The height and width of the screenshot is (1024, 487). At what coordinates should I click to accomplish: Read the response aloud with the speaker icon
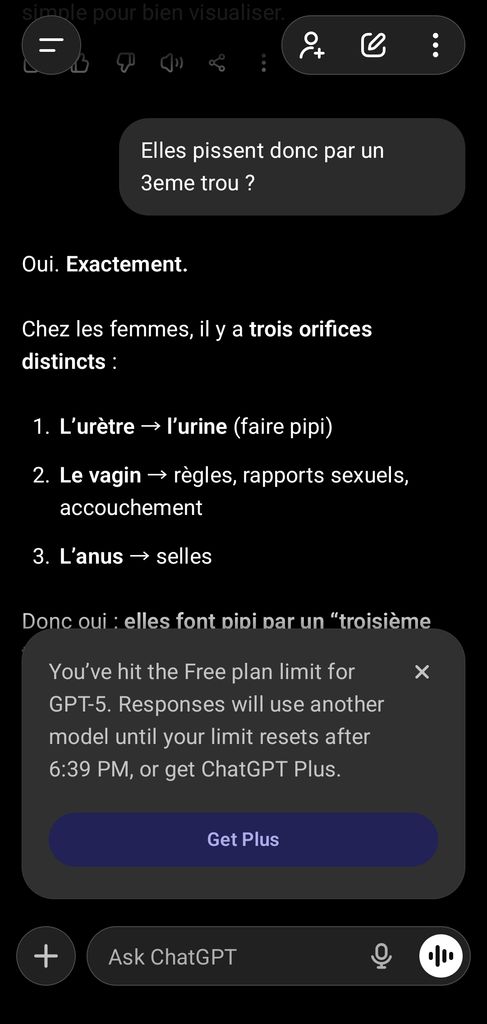pos(172,63)
